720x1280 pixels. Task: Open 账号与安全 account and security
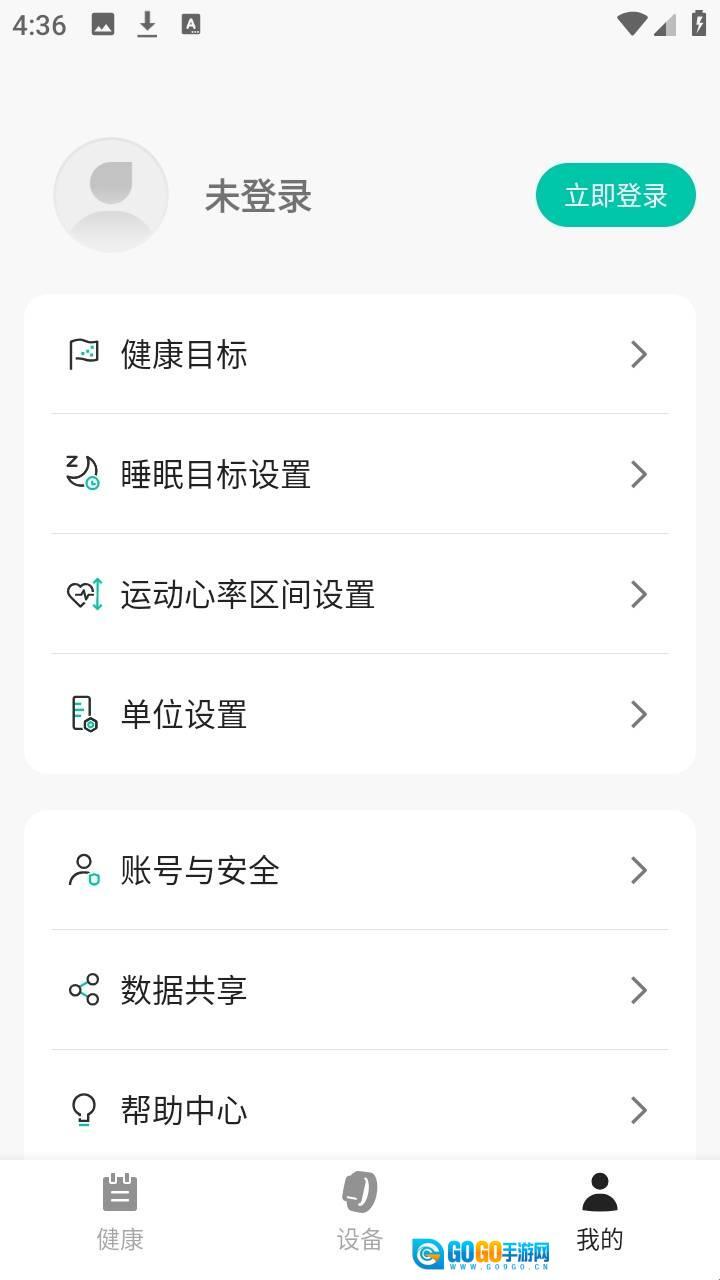tap(360, 870)
